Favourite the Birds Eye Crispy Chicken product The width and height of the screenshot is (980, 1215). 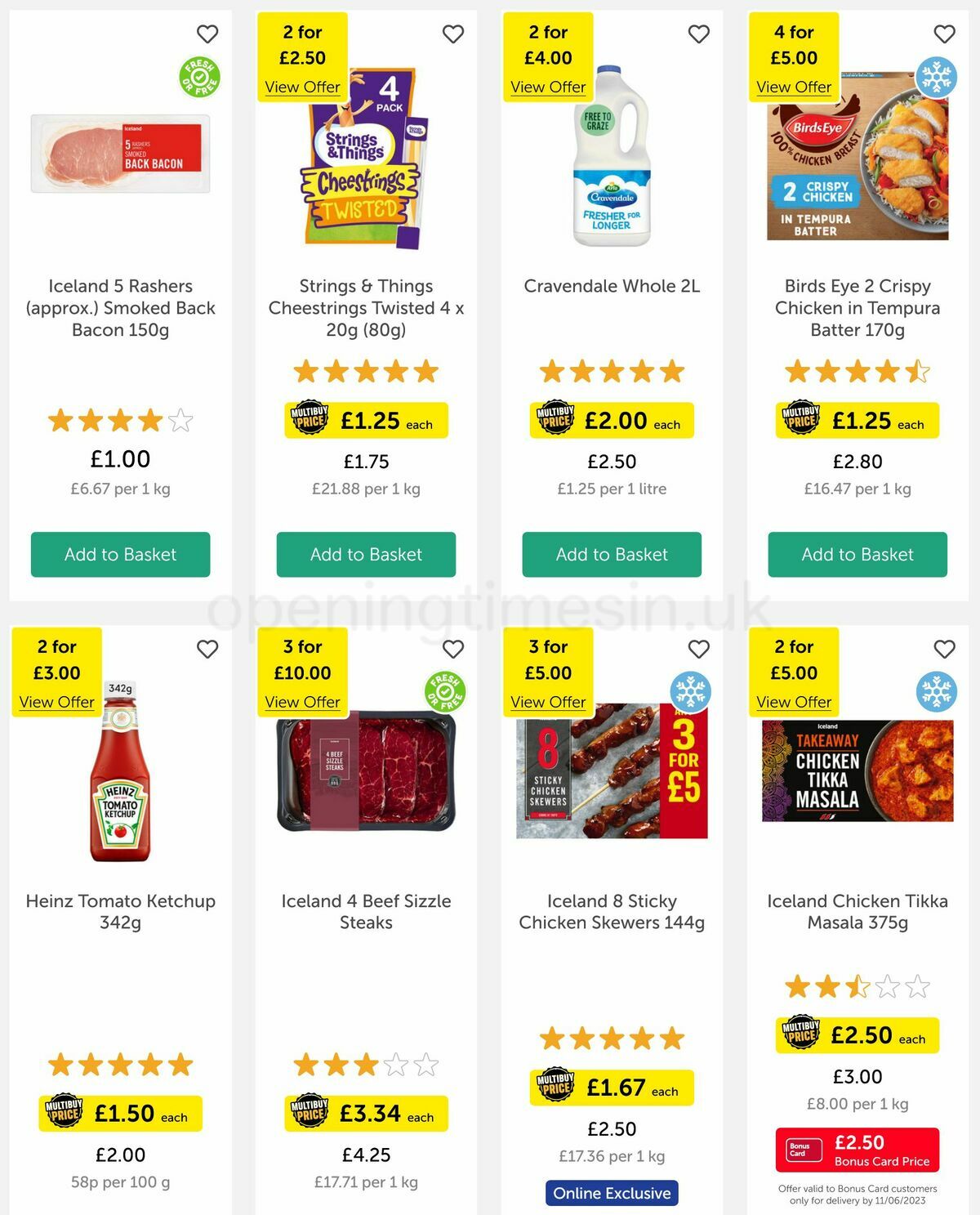point(943,34)
